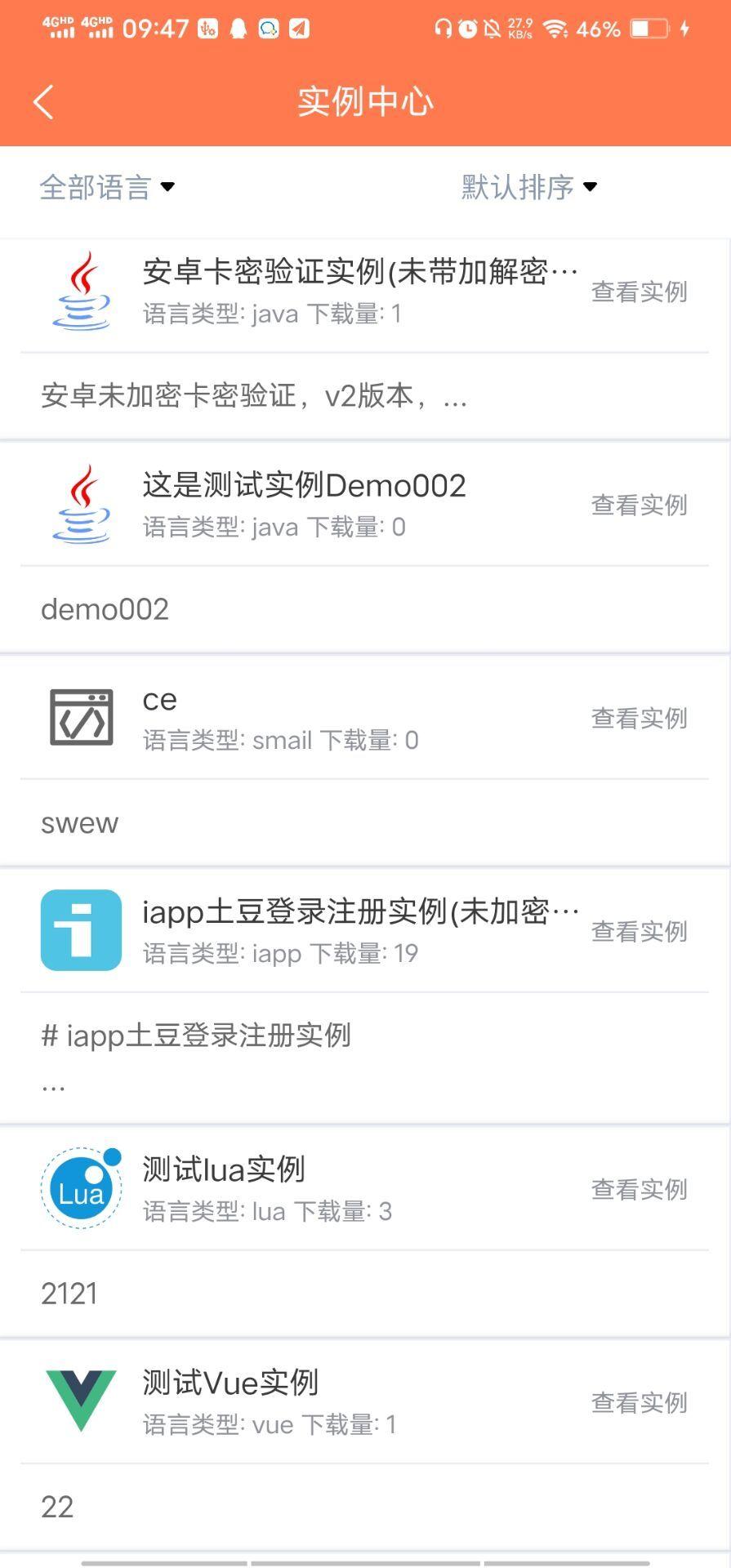Select the title 这是测试实例Demo002
731x1568 pixels.
304,484
